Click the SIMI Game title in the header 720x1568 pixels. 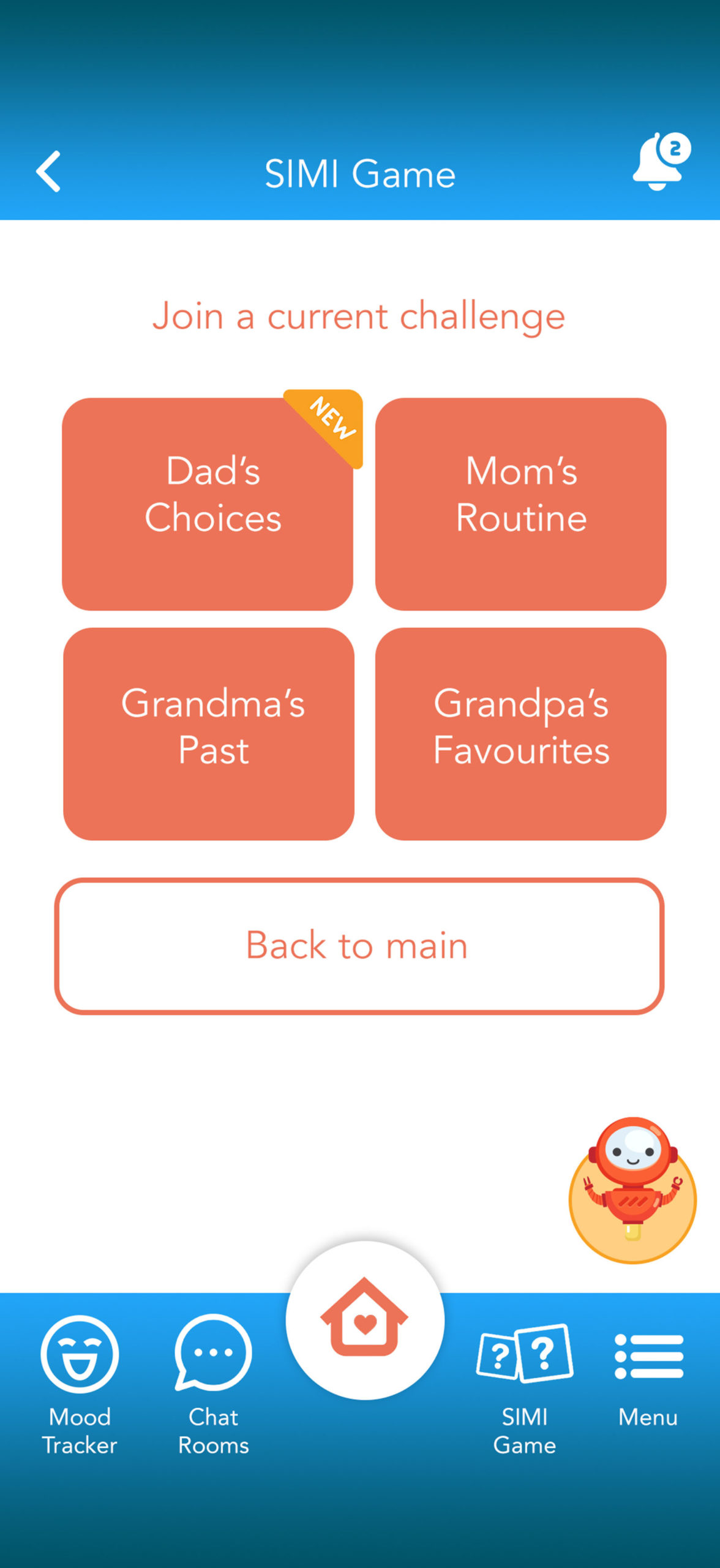coord(360,173)
